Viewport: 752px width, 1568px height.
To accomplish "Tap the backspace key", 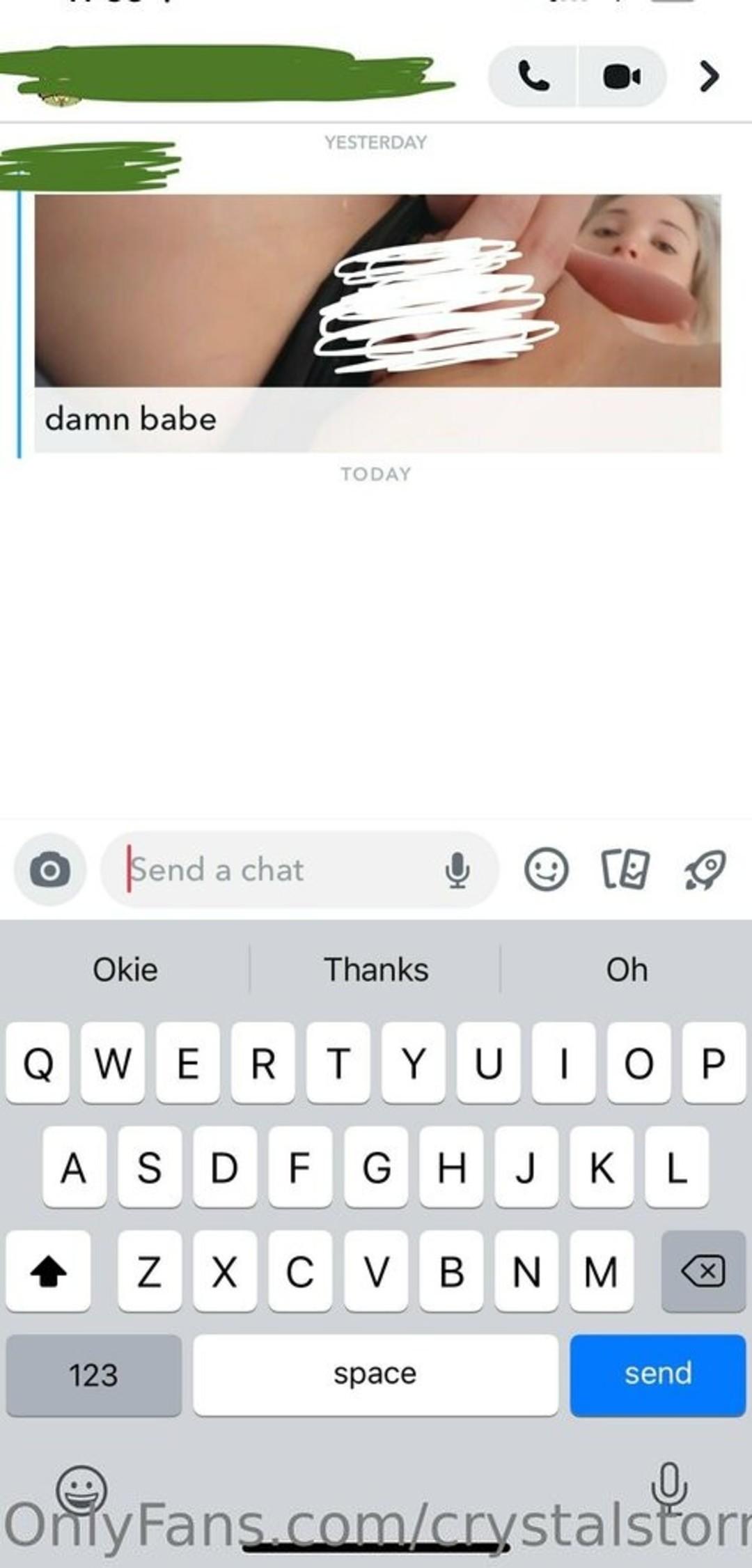I will click(x=703, y=1272).
